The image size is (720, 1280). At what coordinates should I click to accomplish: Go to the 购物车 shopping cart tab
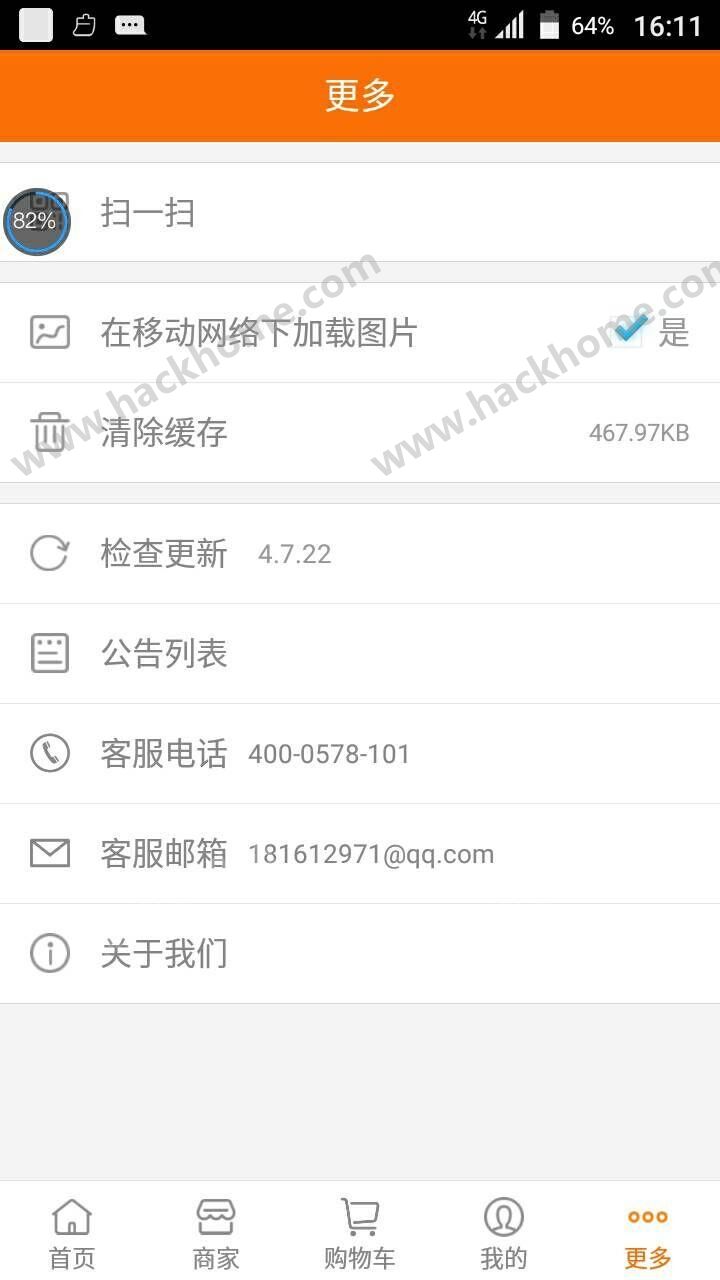(x=360, y=1234)
